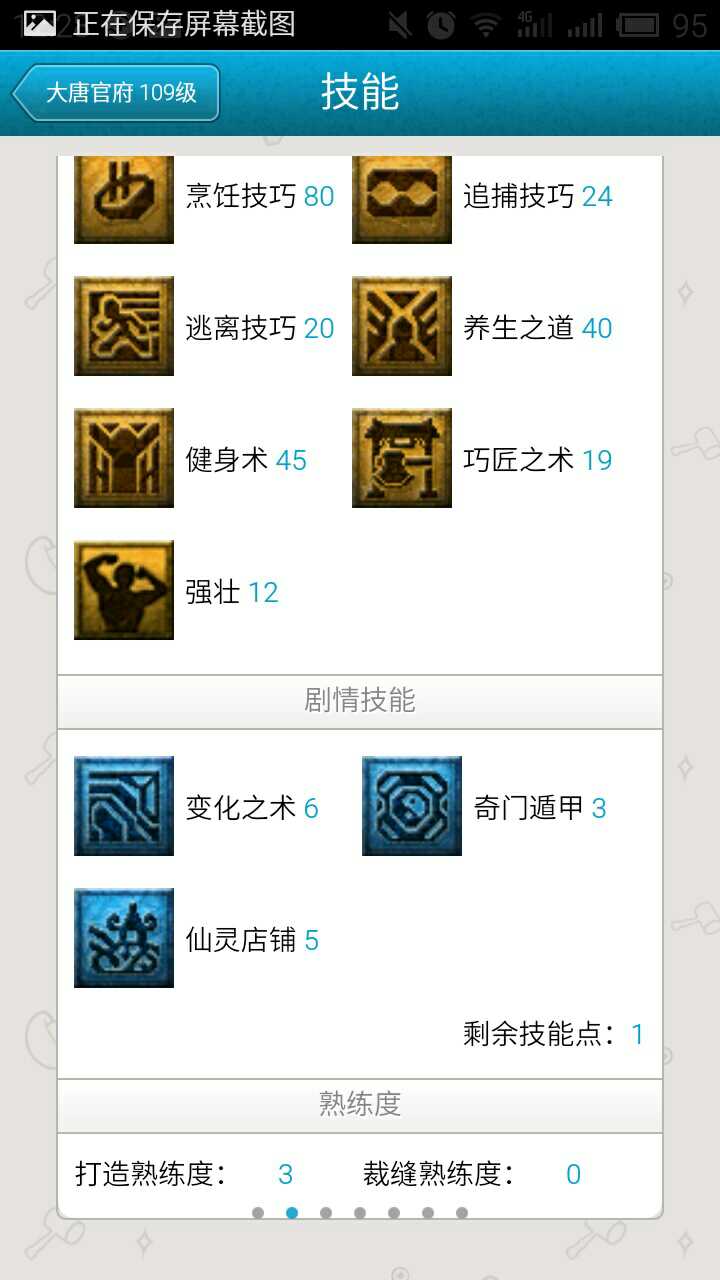View the 强壮 skill
This screenshot has width=720, height=1280.
point(124,591)
